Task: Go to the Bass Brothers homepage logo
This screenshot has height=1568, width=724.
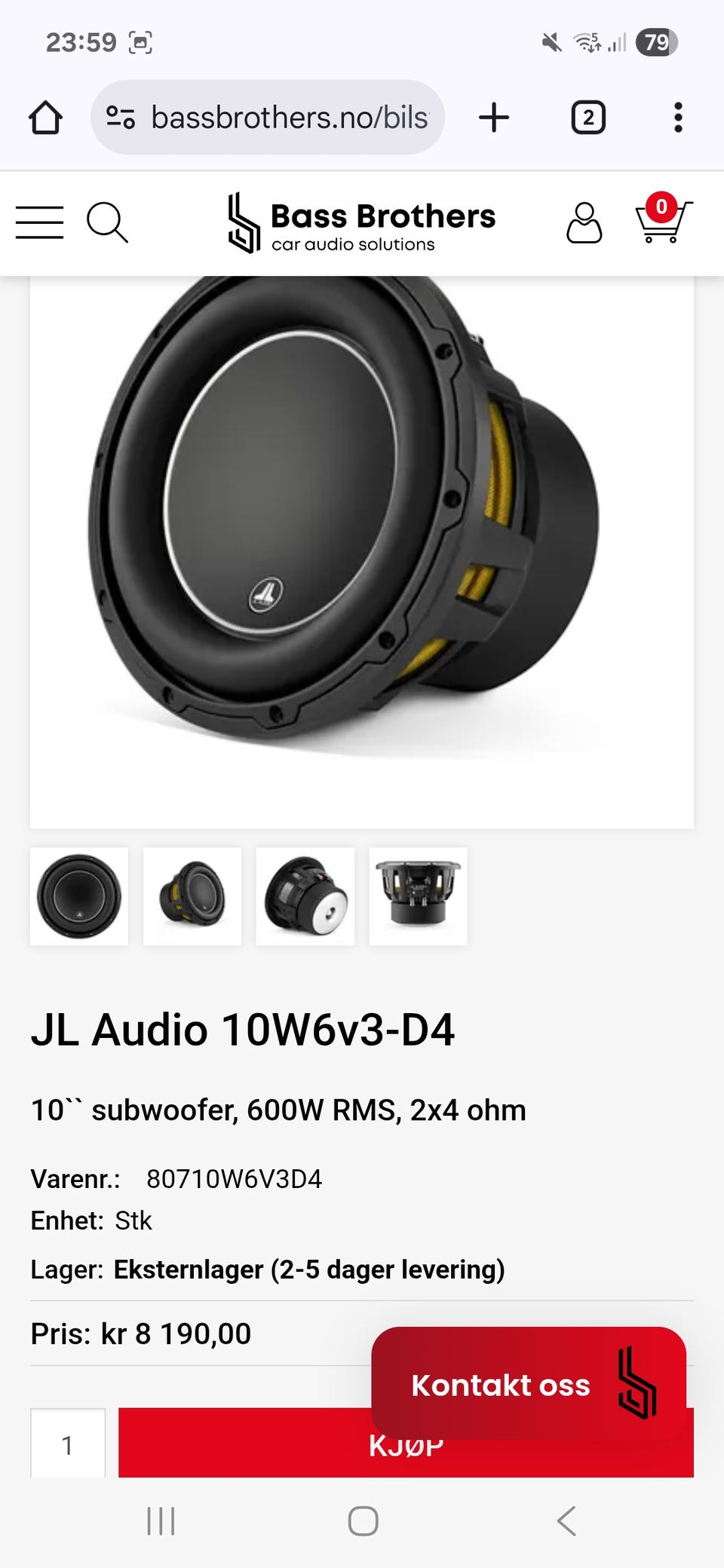Action: point(361,223)
